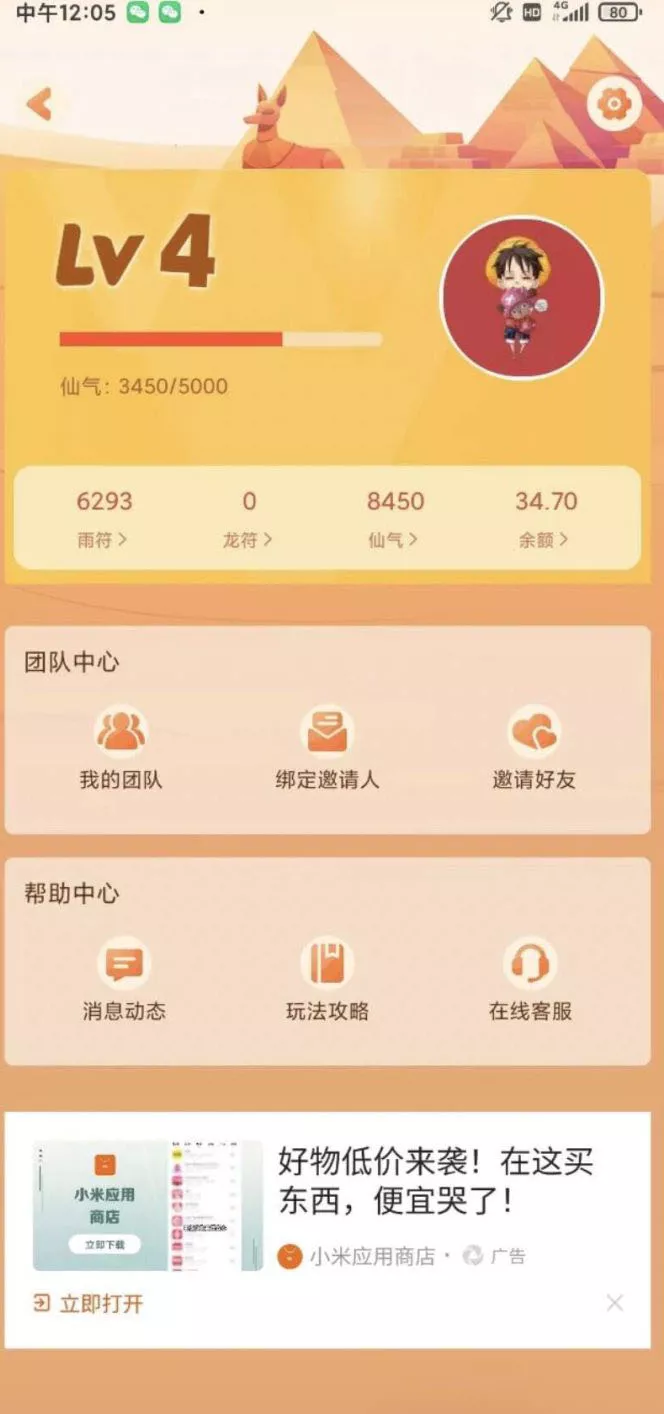
Task: Open settings via the gear icon
Action: pyautogui.click(x=613, y=104)
